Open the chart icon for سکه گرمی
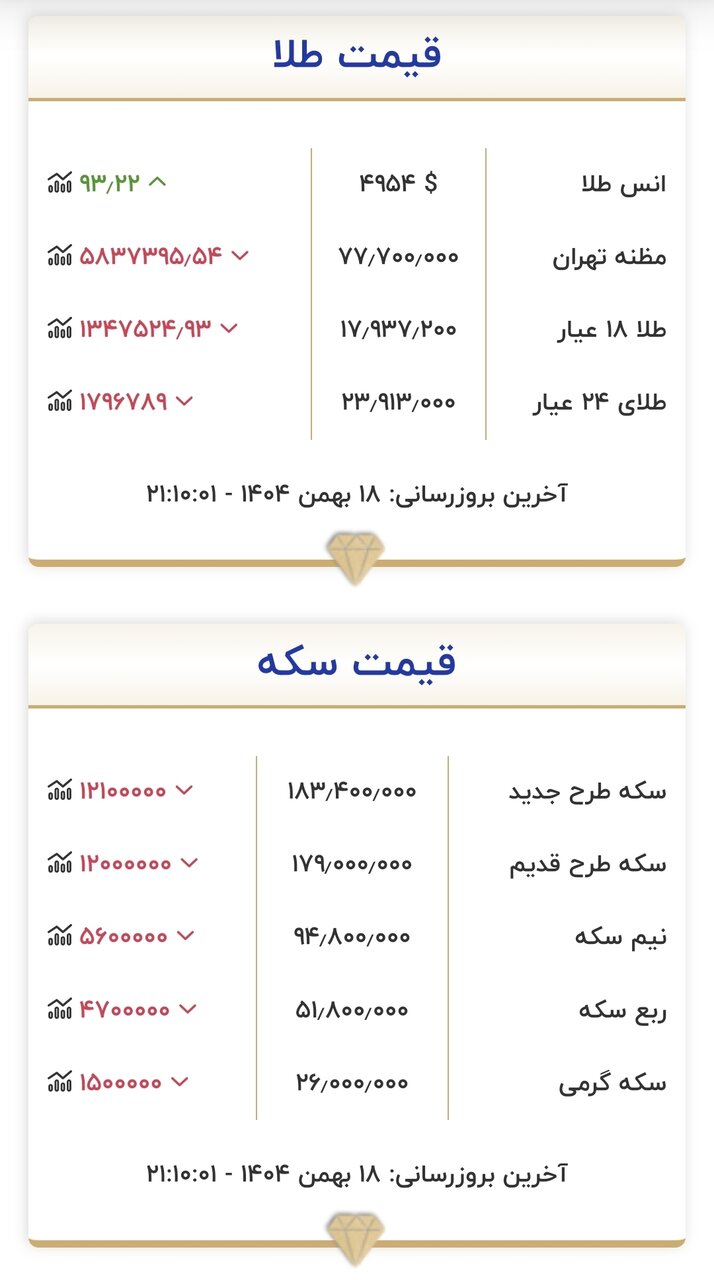This screenshot has height=1280, width=714. point(60,1081)
